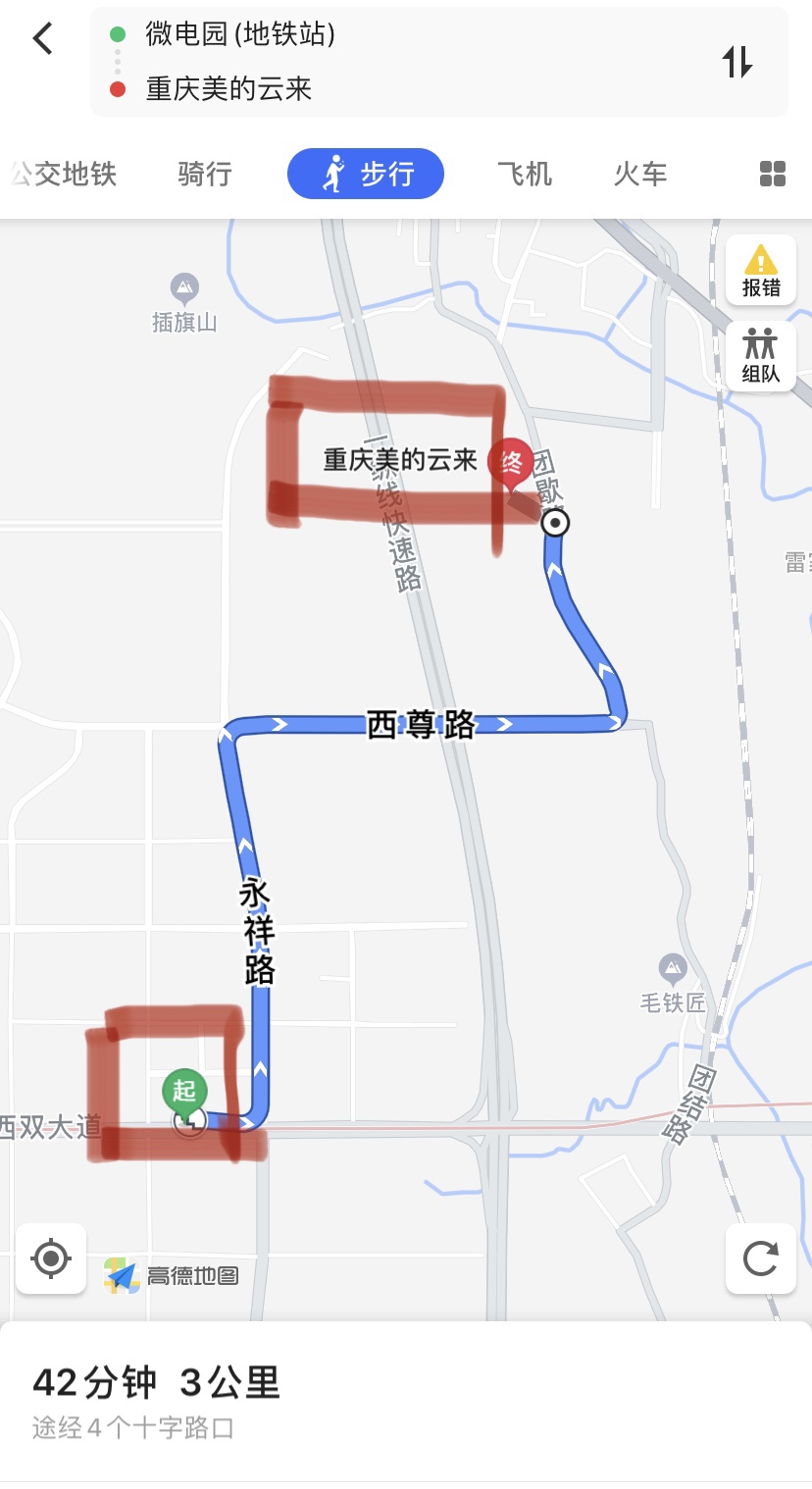Image resolution: width=812 pixels, height=1489 pixels.
Task: Switch on the 公交地铁 transit option
Action: (x=63, y=173)
